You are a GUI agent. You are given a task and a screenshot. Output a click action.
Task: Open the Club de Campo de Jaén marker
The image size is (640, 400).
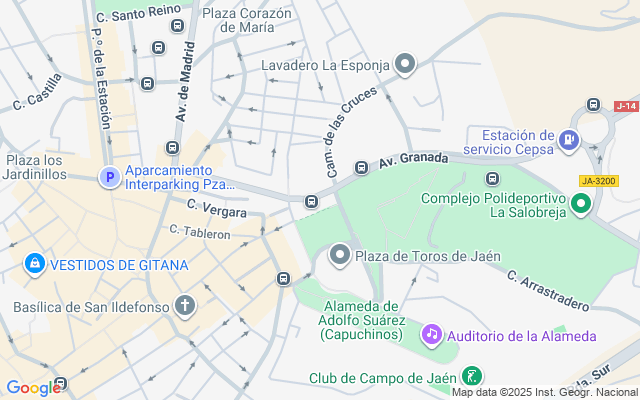tap(472, 376)
